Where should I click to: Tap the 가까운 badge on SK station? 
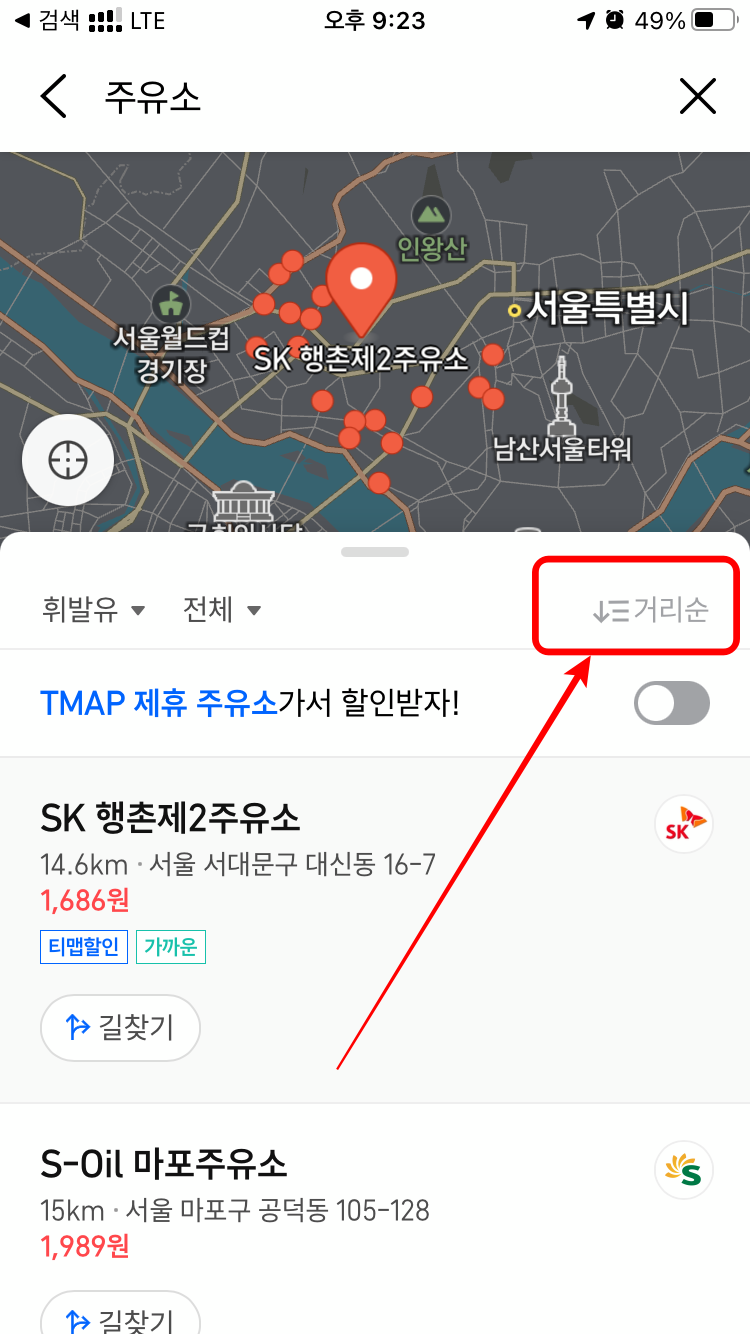point(170,946)
